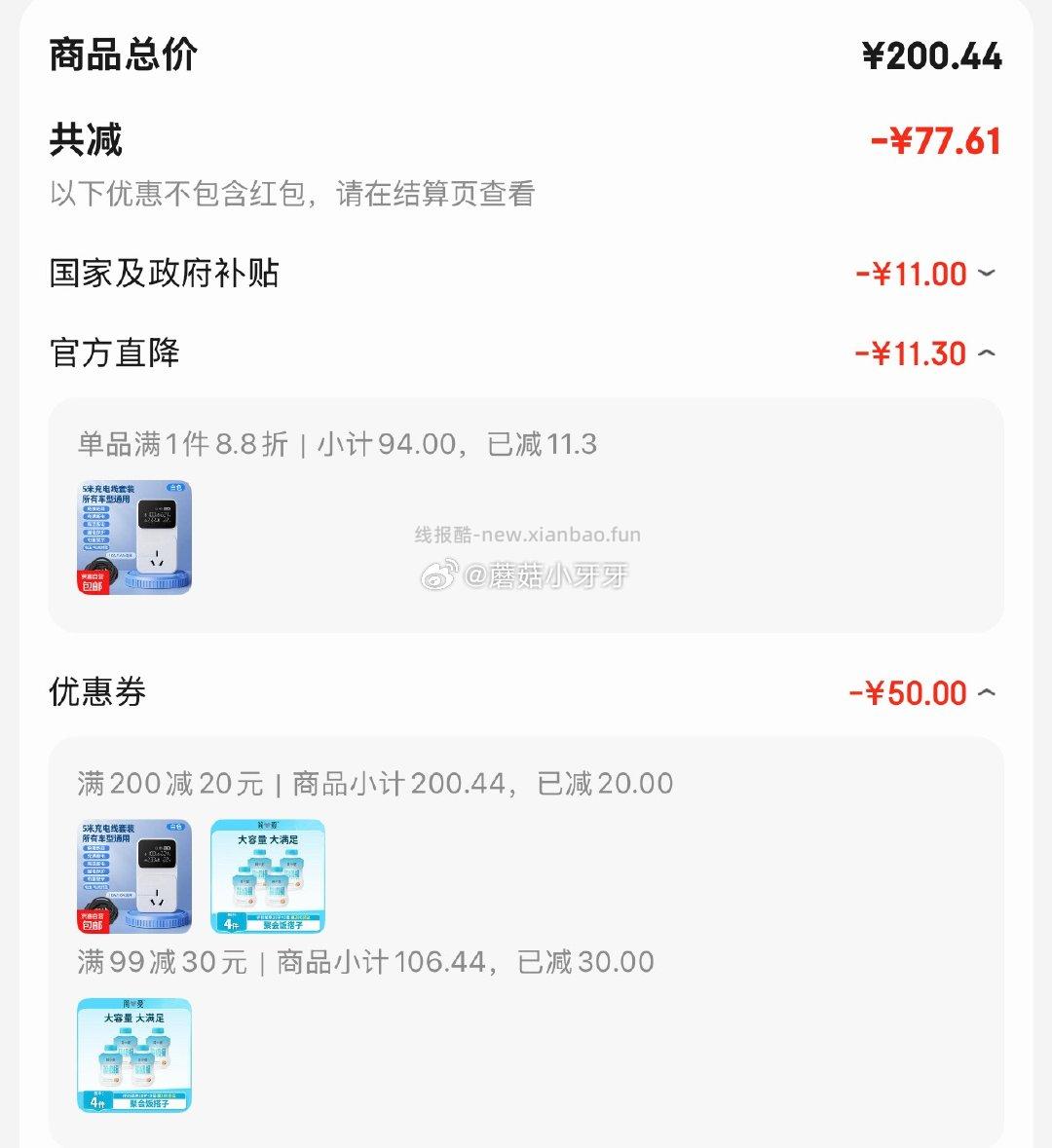
Task: Collapse the 优惠券 coupon section
Action: [x=989, y=693]
